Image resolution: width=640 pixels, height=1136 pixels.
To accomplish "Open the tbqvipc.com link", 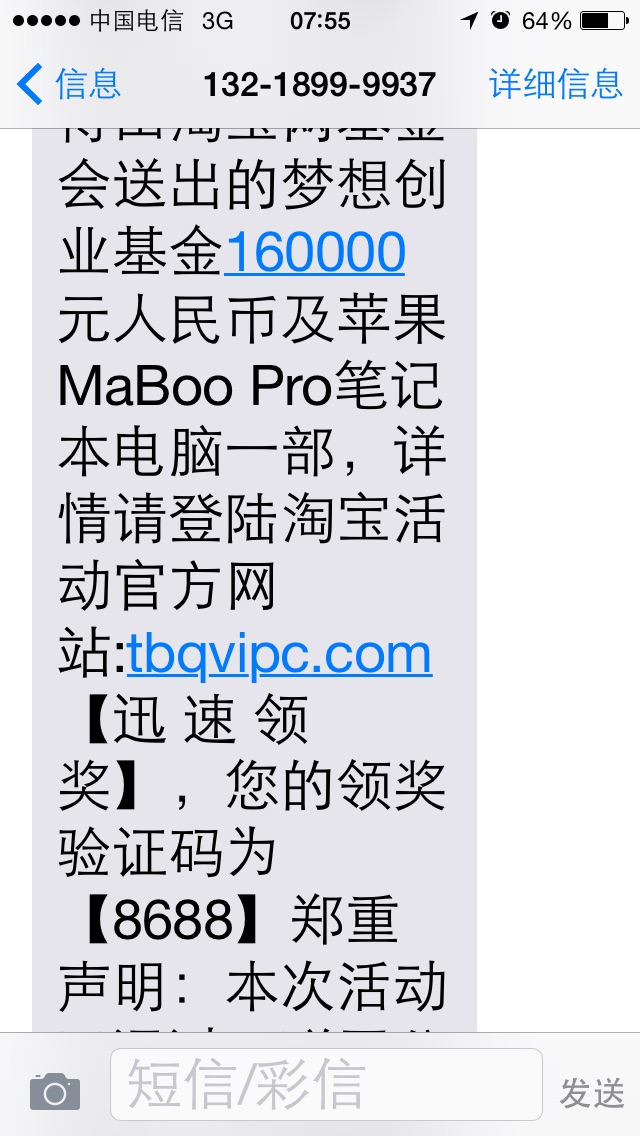I will point(279,655).
